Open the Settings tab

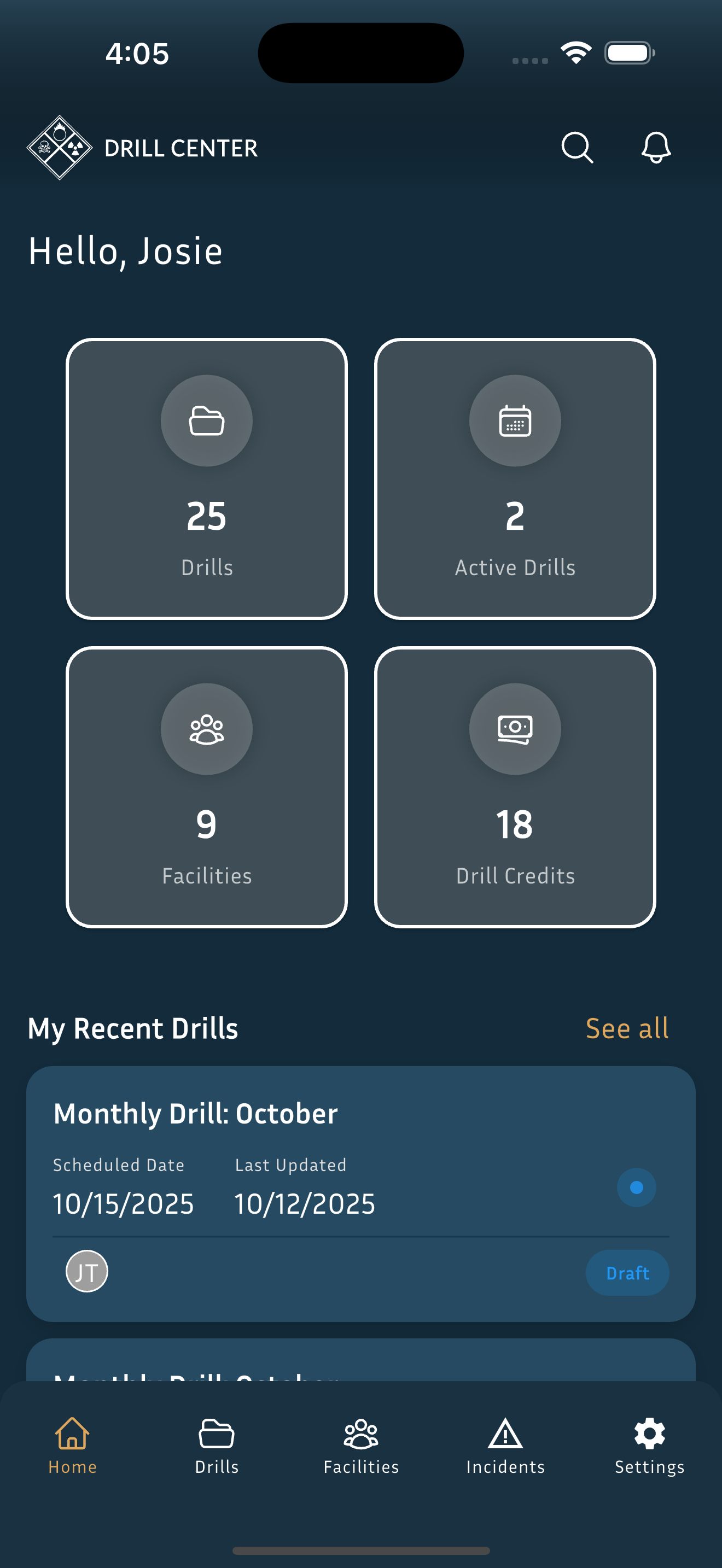(x=650, y=1446)
